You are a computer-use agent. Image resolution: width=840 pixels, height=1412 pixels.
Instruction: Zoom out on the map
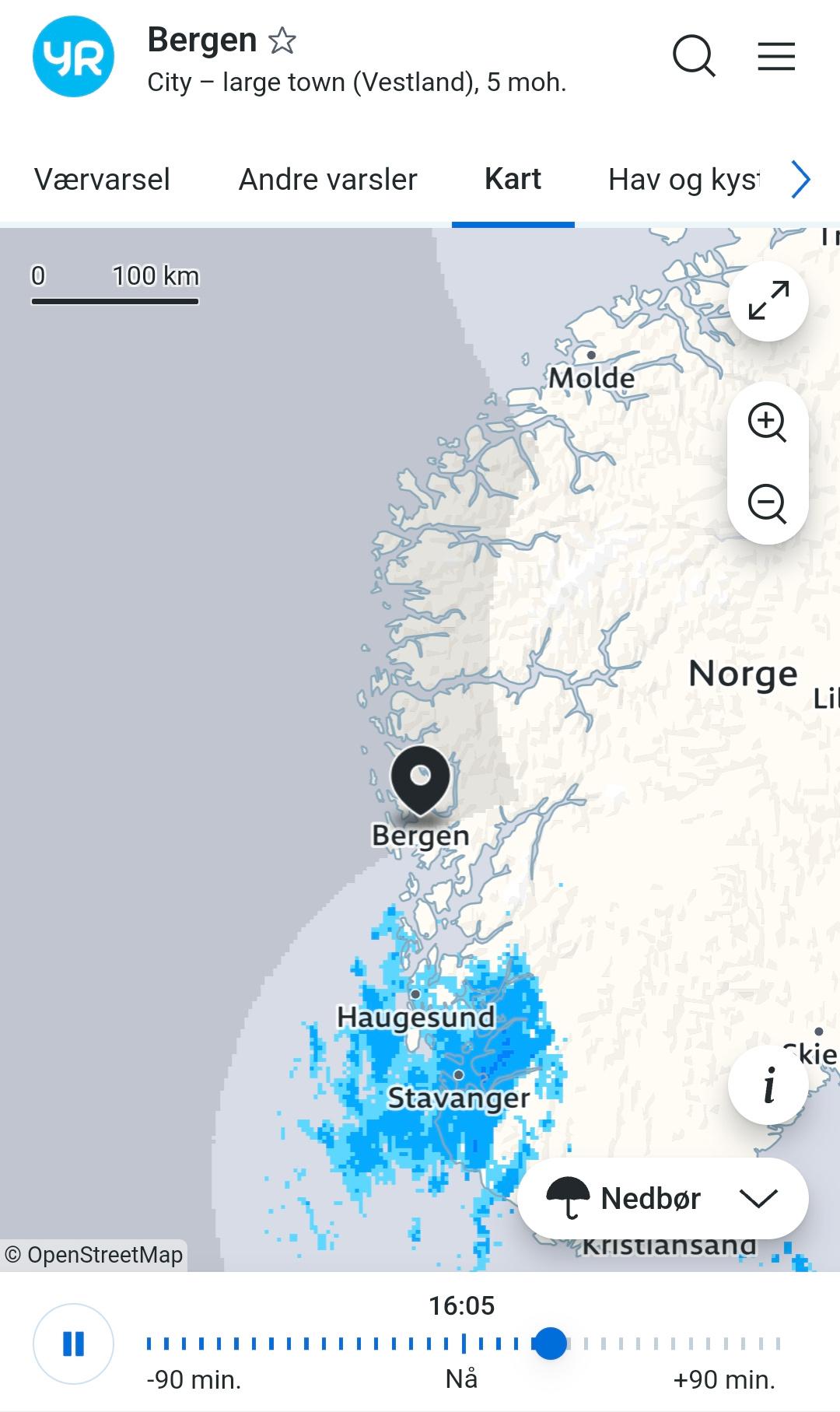pos(768,503)
